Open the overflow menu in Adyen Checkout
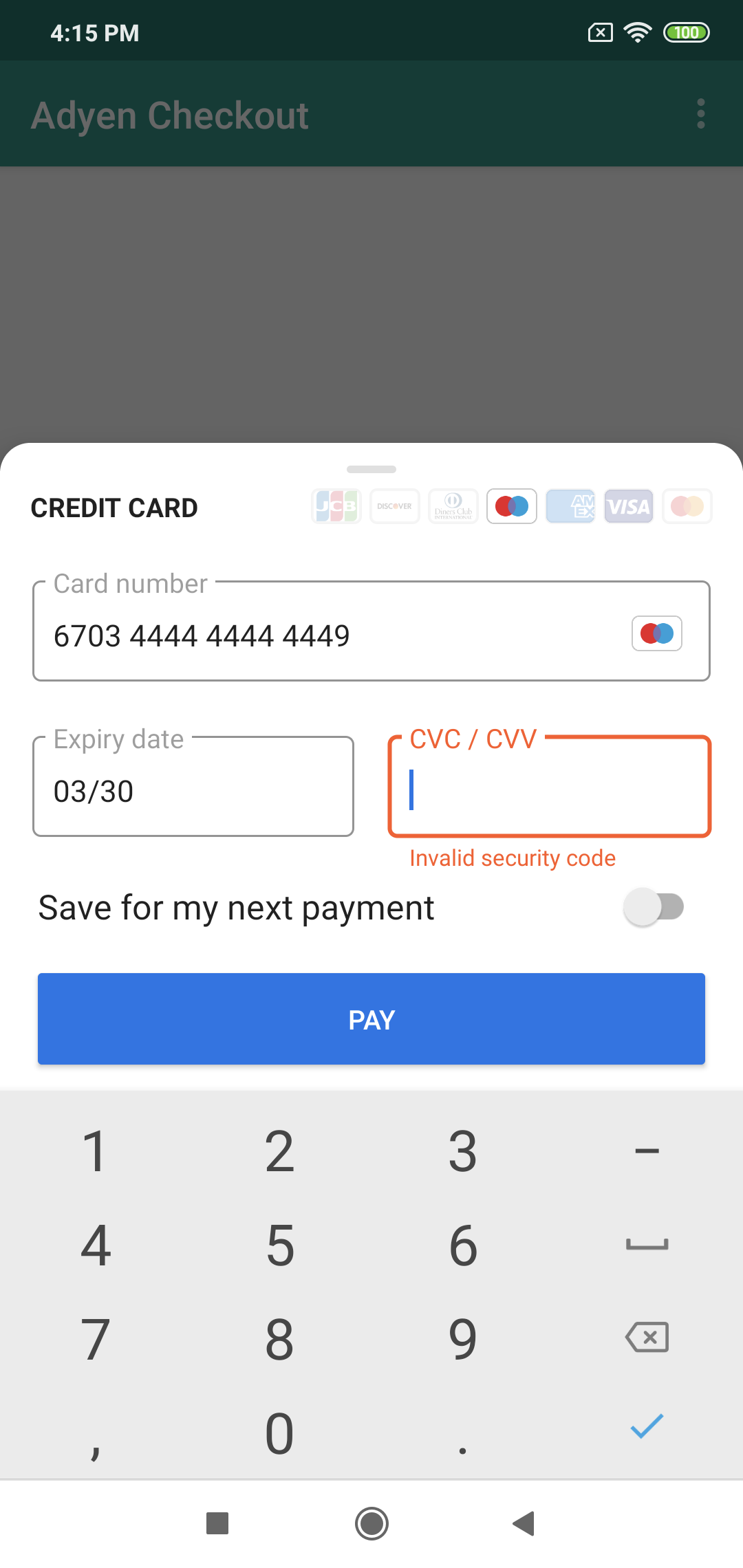The image size is (743, 1568). click(701, 113)
